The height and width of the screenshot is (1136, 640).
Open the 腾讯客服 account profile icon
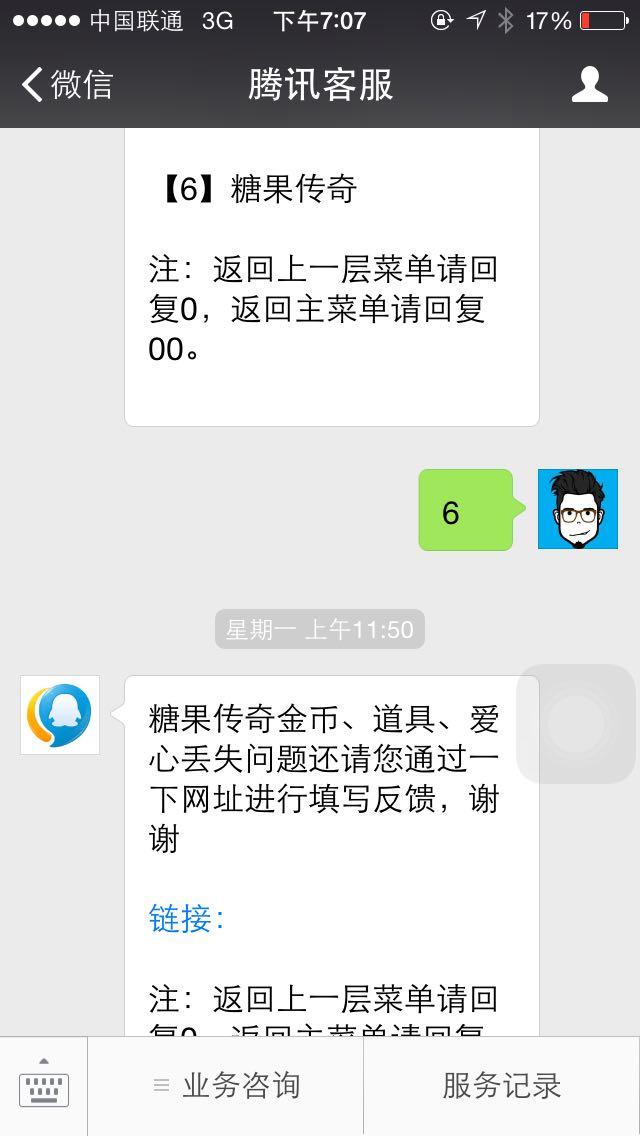(589, 85)
